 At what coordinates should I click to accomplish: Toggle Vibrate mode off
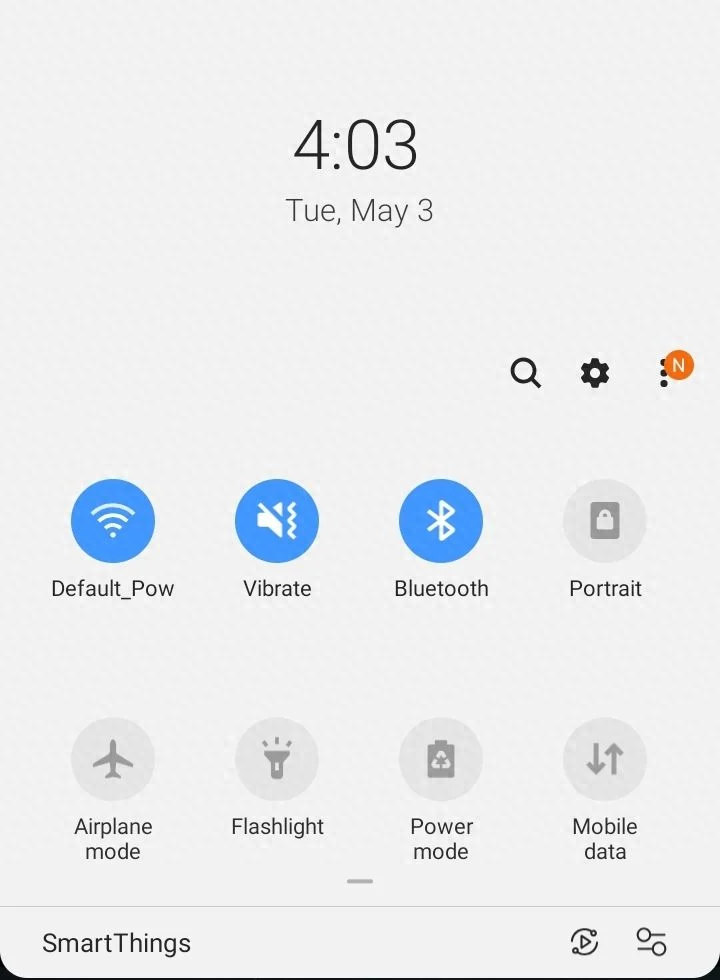[277, 520]
